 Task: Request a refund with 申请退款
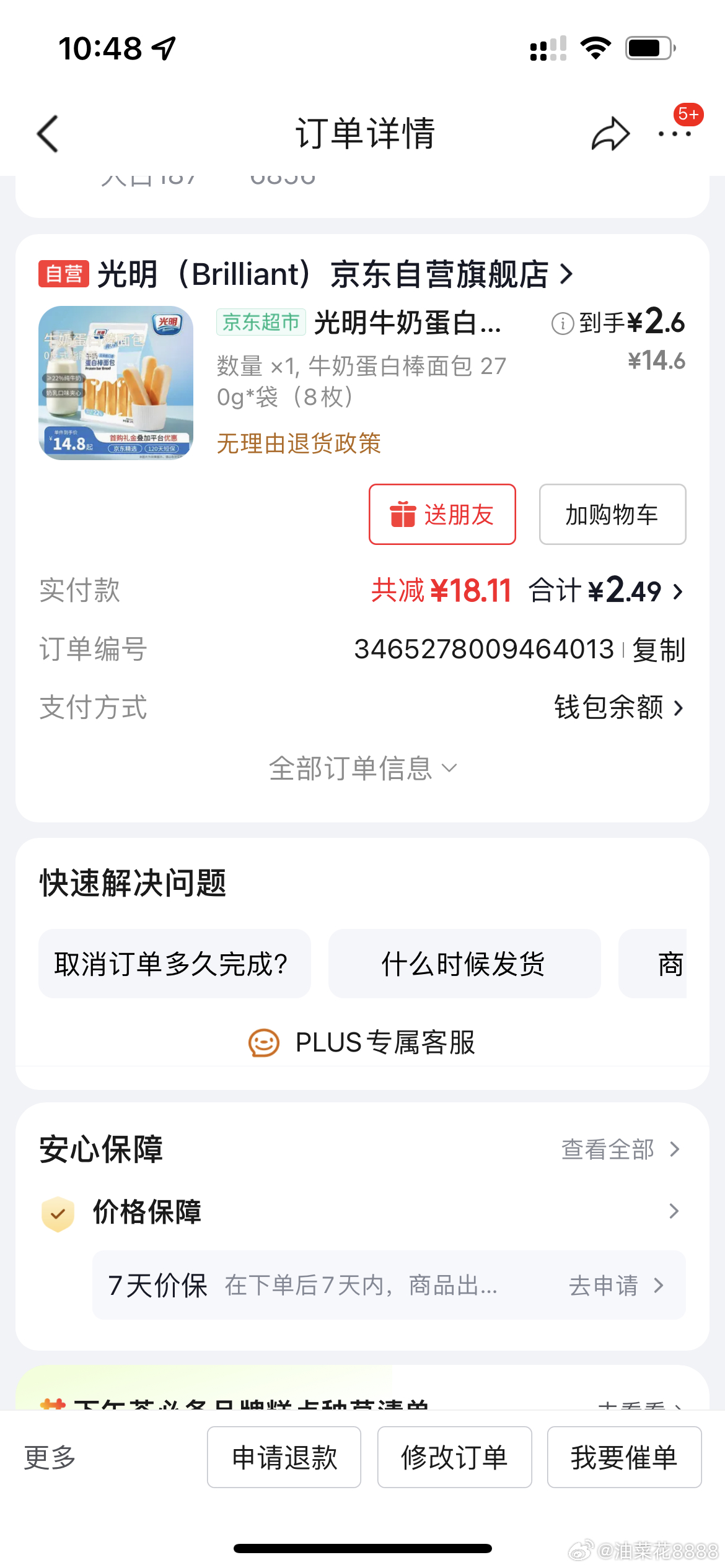(284, 1457)
